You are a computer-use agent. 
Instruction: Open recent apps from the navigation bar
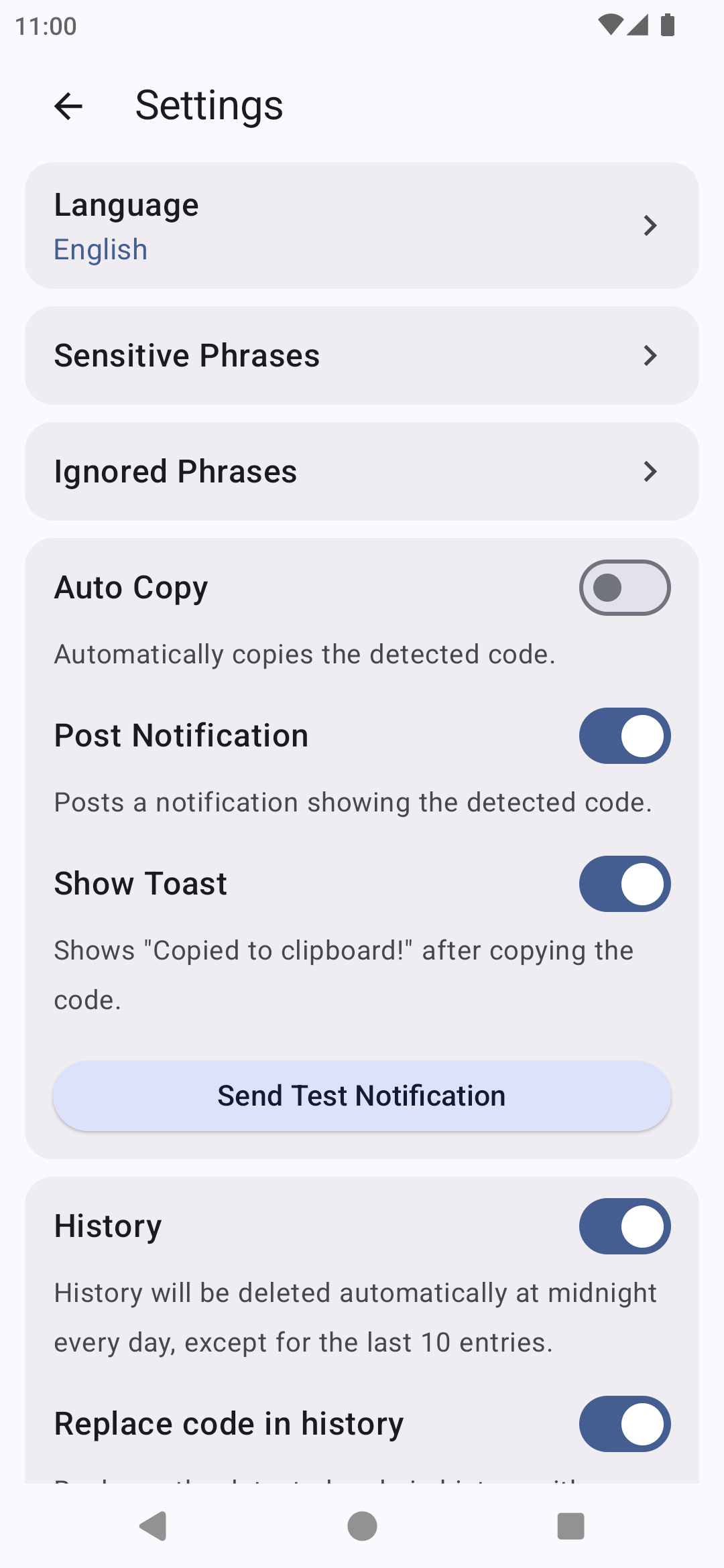(x=571, y=1526)
